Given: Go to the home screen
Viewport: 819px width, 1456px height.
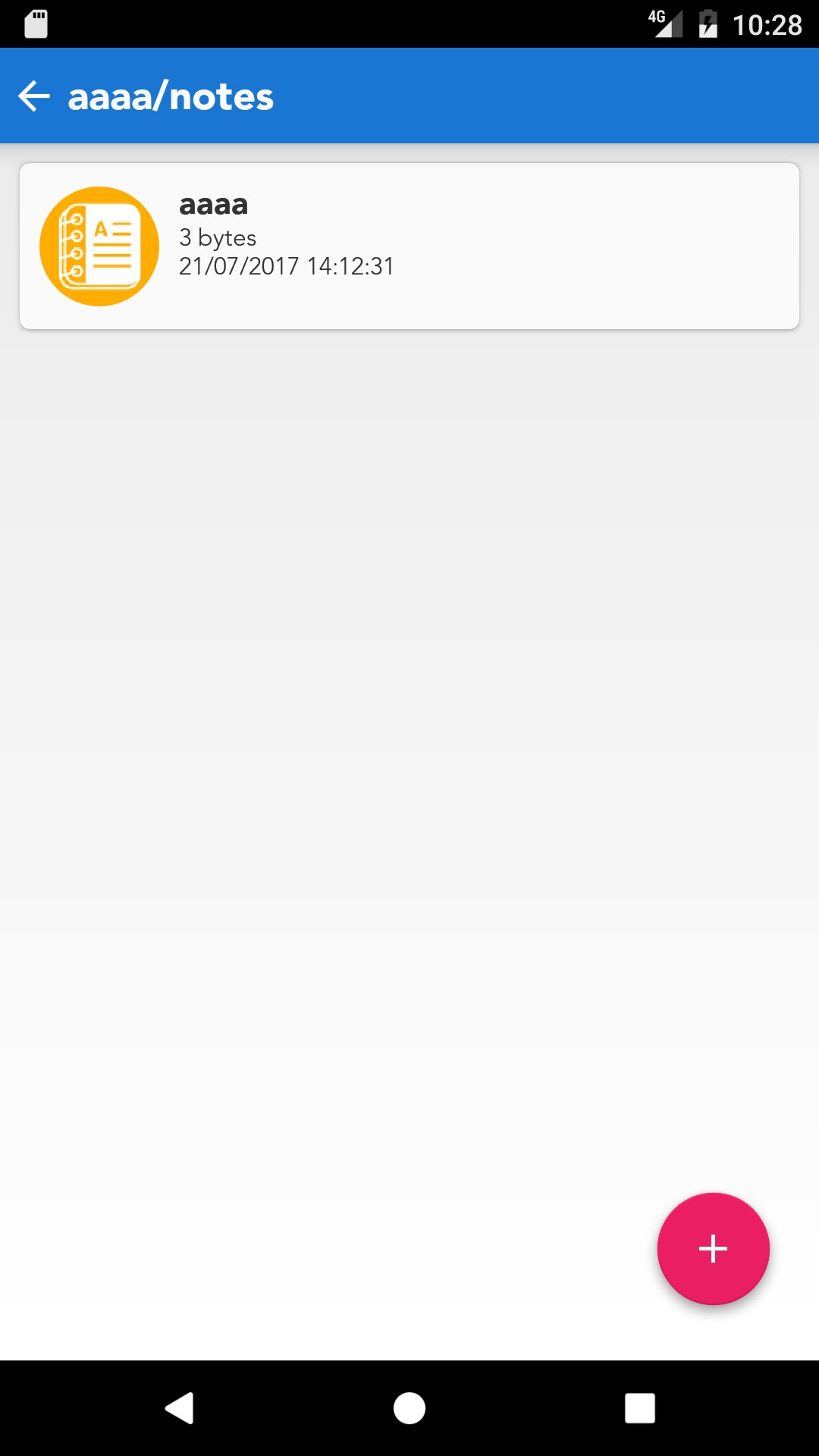Looking at the screenshot, I should click(409, 1408).
